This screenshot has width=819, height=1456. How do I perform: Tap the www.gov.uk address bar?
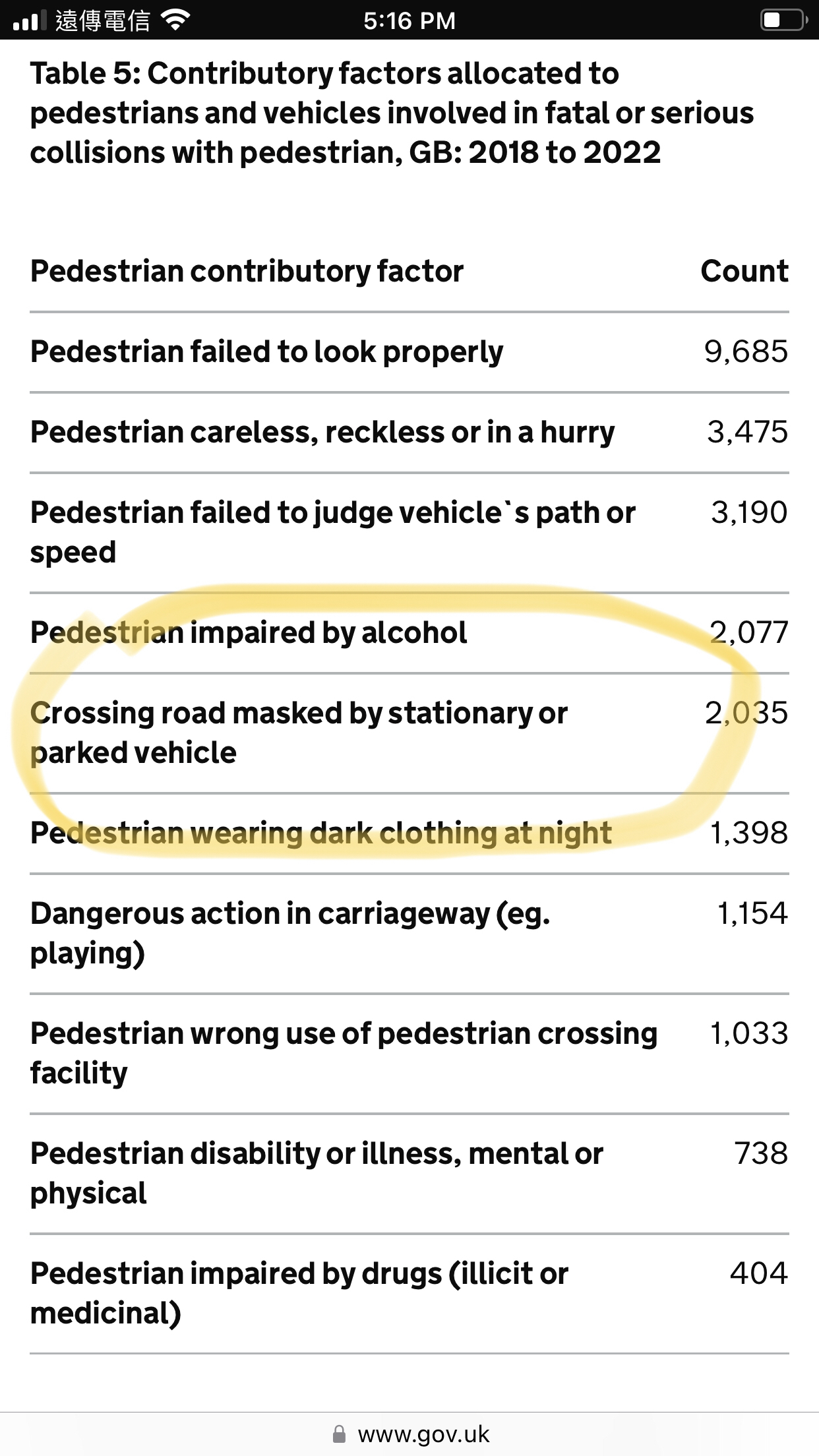coord(409,1434)
